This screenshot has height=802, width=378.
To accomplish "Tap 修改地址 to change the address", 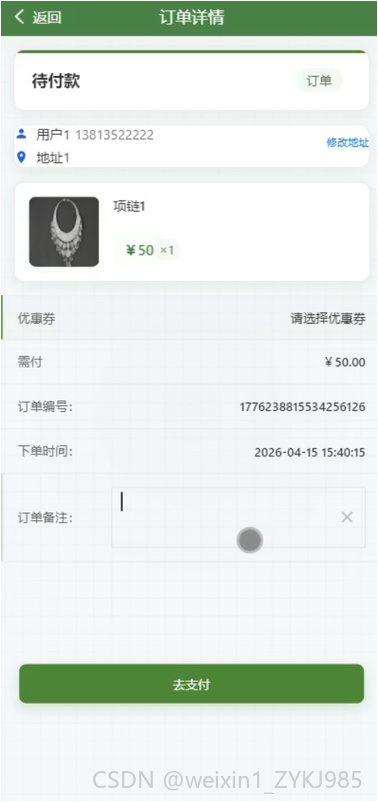I will (x=347, y=143).
